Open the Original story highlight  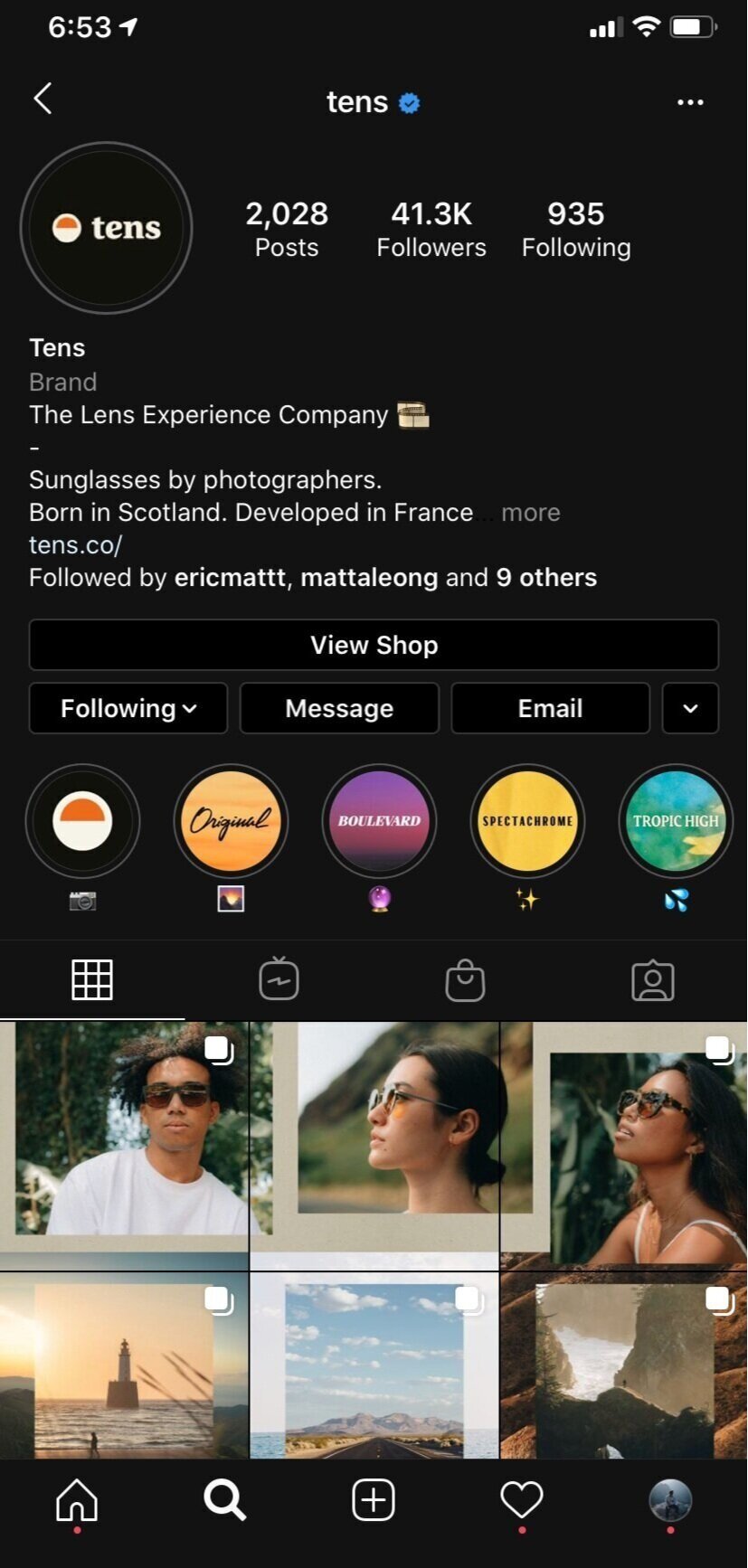231,821
